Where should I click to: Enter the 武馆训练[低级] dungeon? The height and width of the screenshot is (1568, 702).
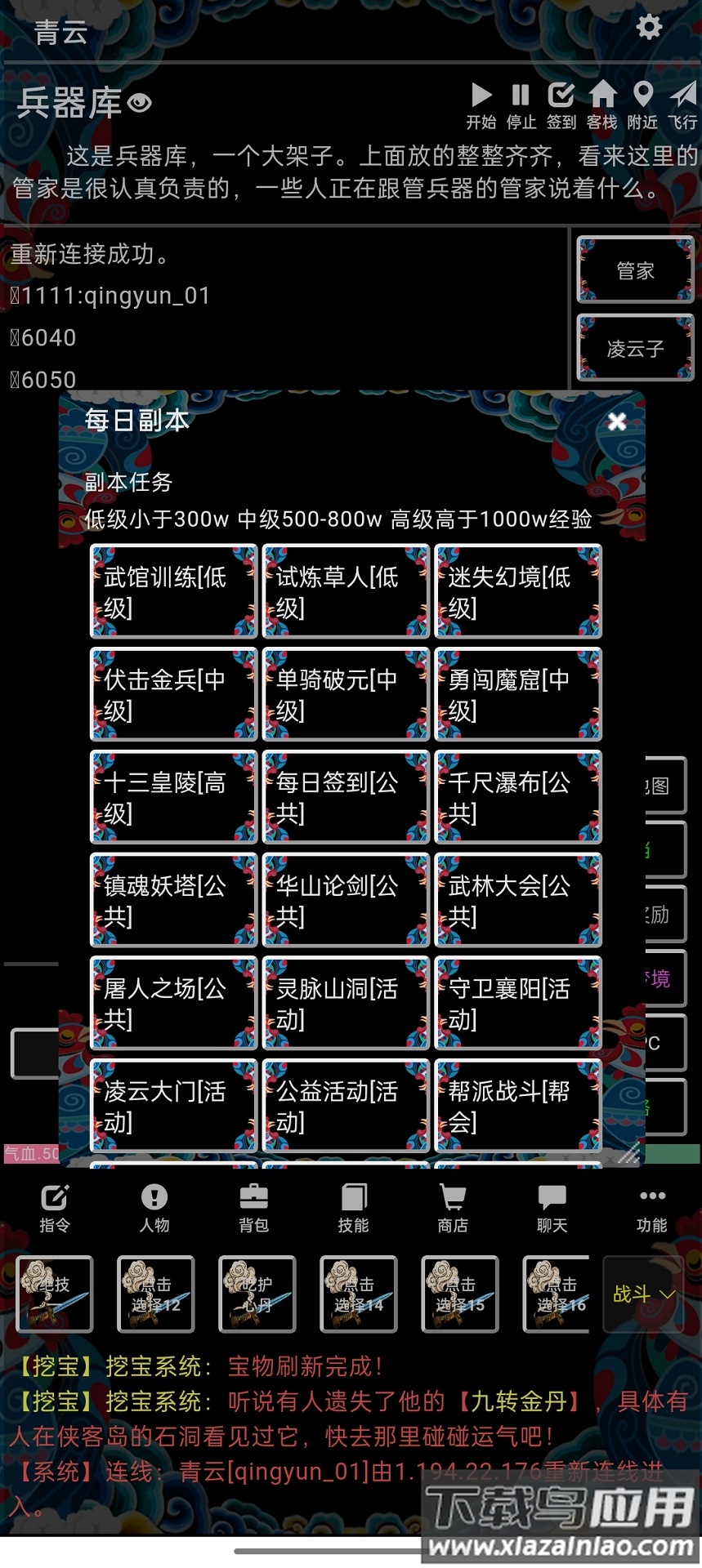point(172,592)
